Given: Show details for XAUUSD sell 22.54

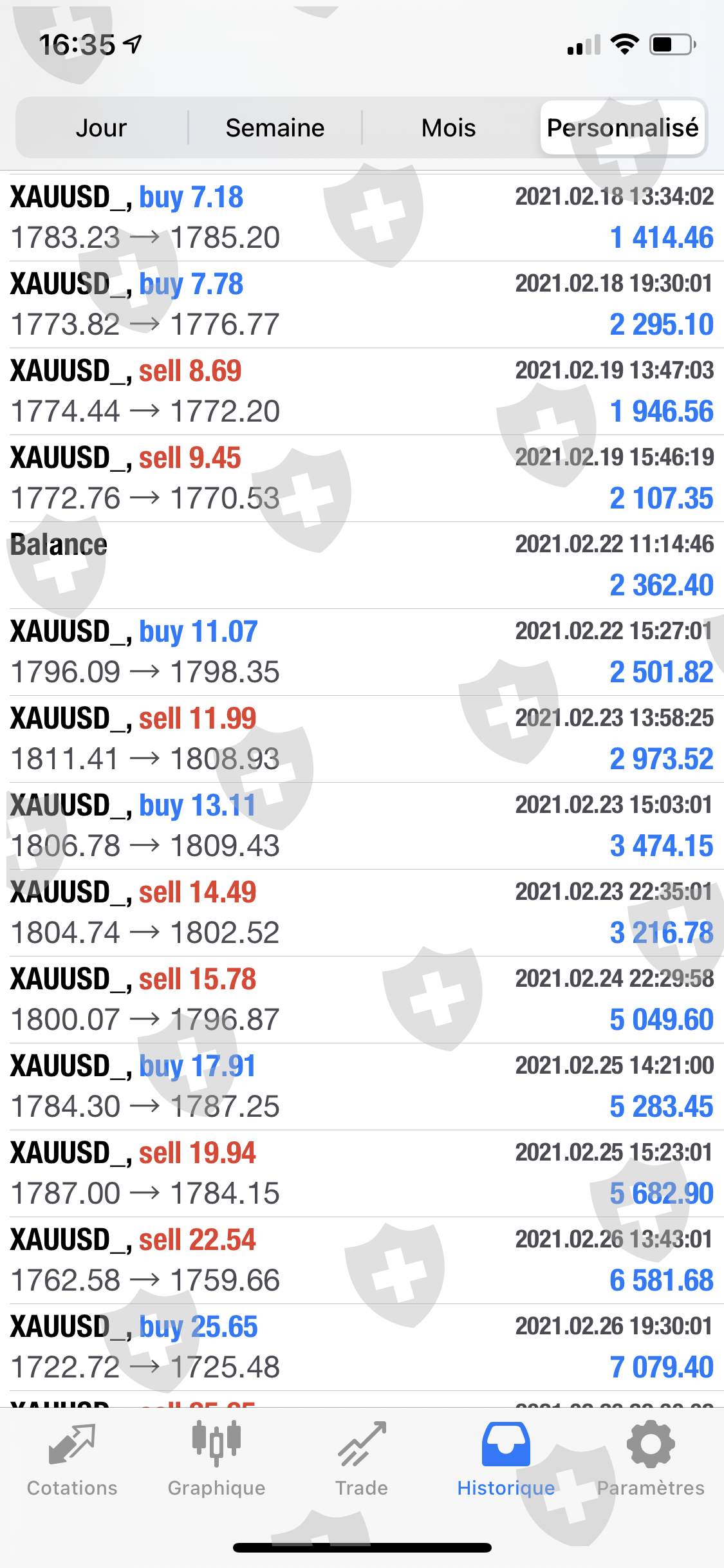Looking at the screenshot, I should click(362, 1260).
